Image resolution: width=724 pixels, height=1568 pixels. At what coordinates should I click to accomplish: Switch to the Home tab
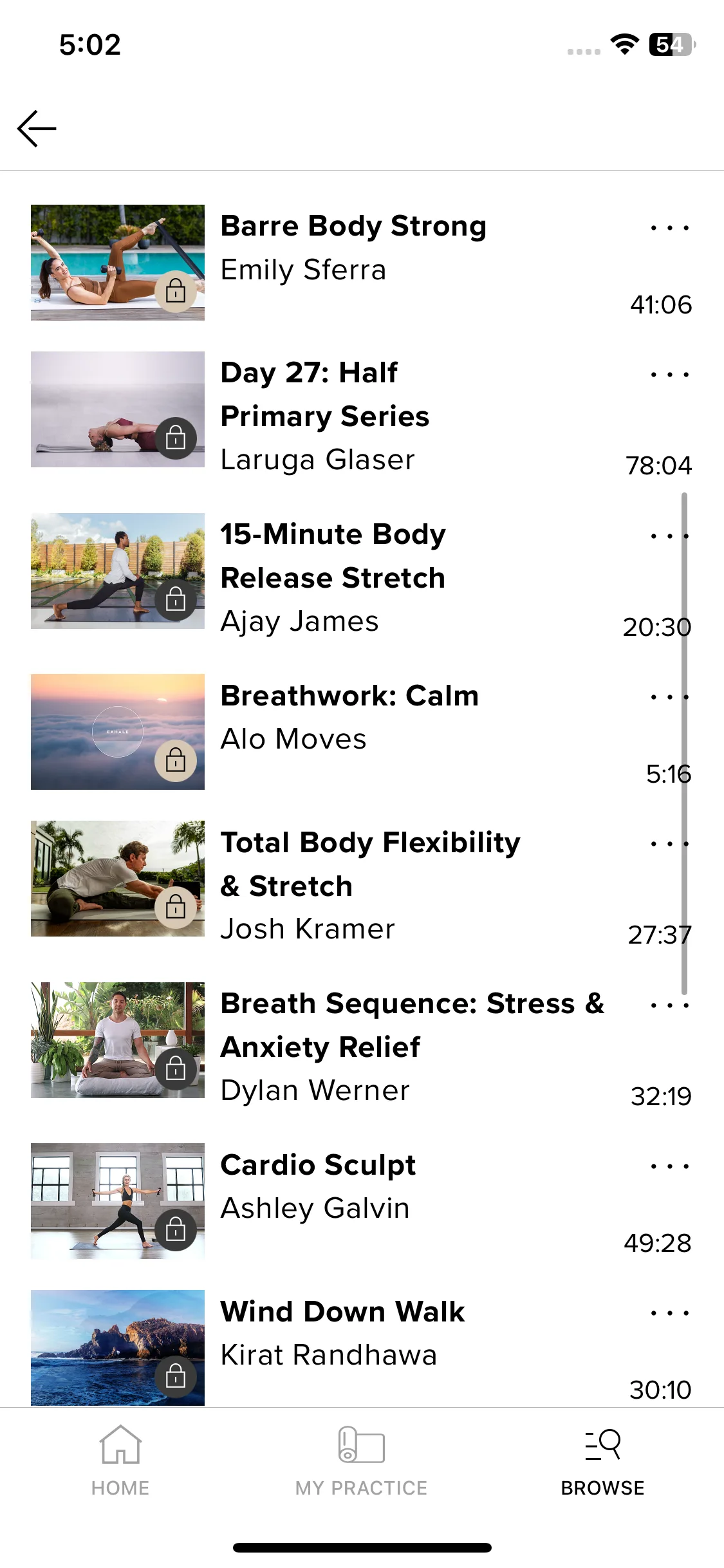[120, 1462]
